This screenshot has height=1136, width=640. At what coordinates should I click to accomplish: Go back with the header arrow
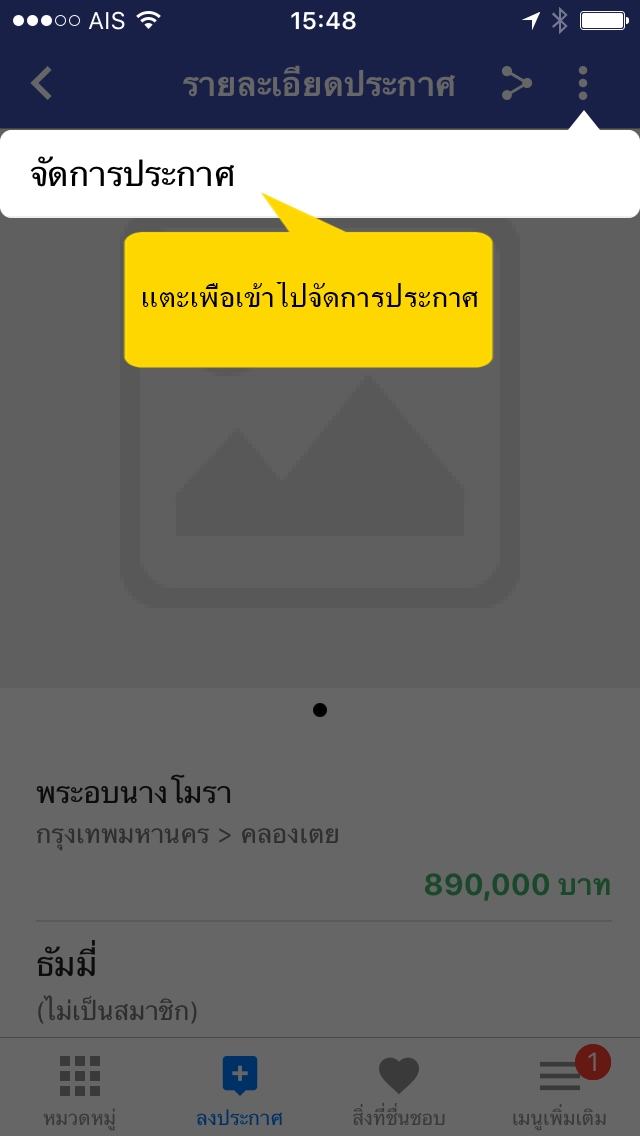pyautogui.click(x=42, y=83)
